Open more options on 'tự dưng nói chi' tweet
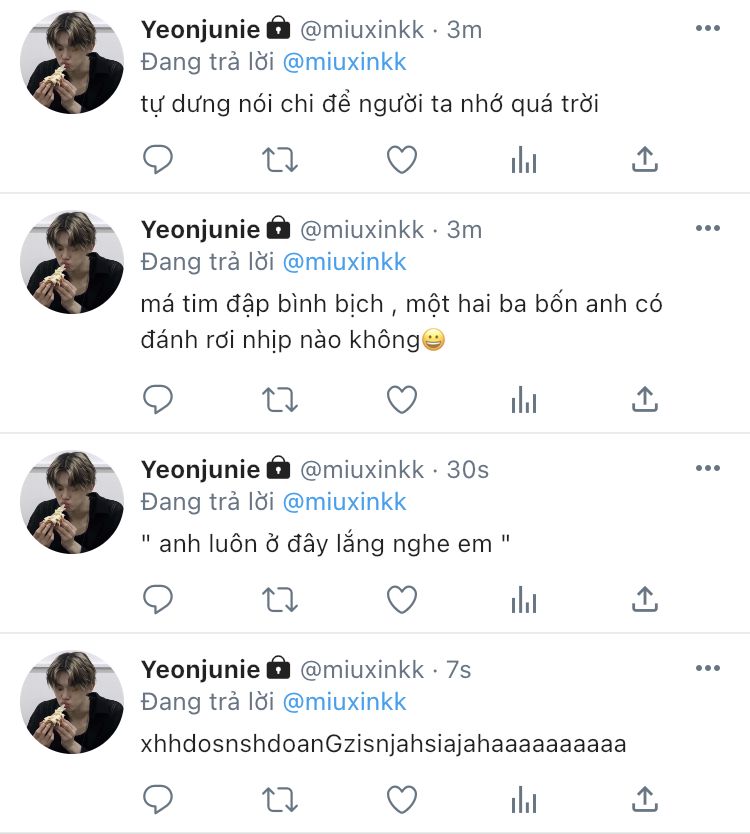The image size is (750, 834). click(x=708, y=28)
